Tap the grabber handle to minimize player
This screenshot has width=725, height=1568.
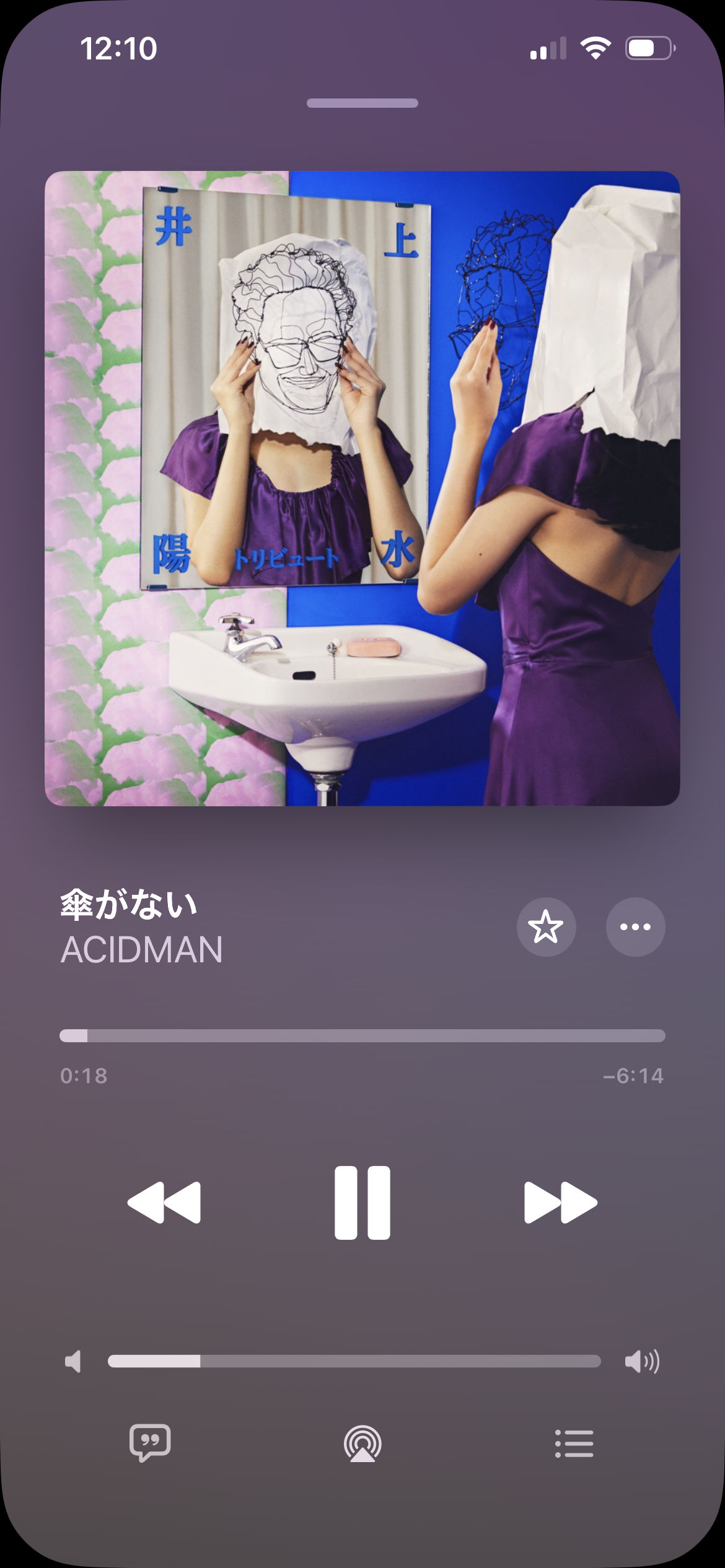[362, 103]
